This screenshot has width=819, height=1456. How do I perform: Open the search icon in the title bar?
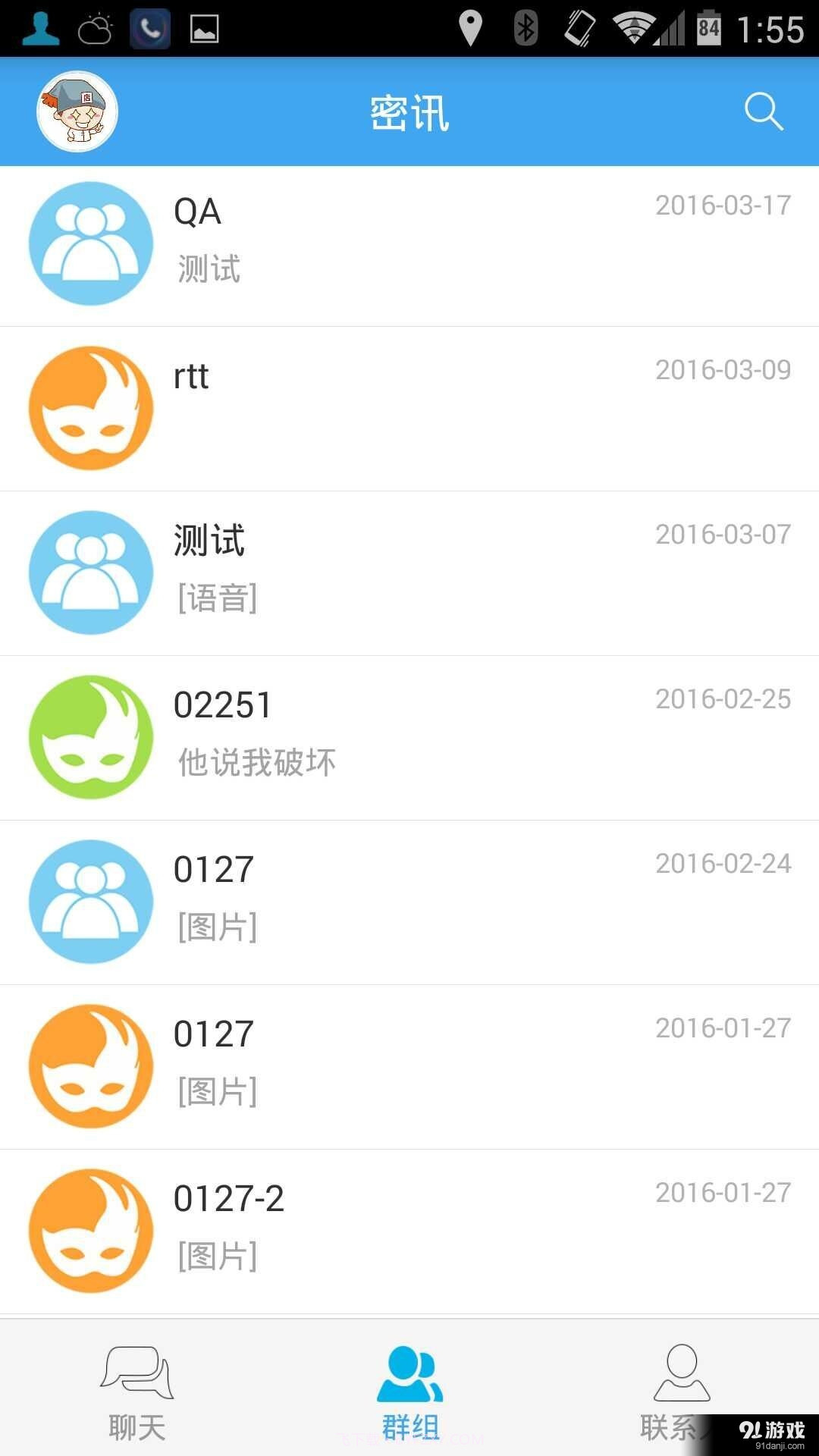[x=764, y=111]
